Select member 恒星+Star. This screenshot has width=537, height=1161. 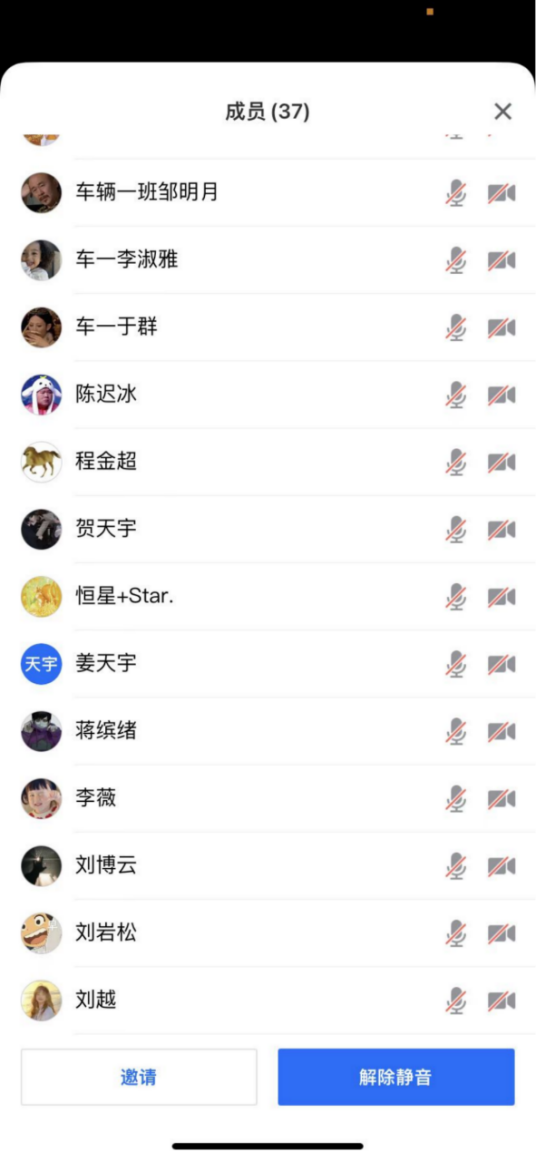point(268,597)
